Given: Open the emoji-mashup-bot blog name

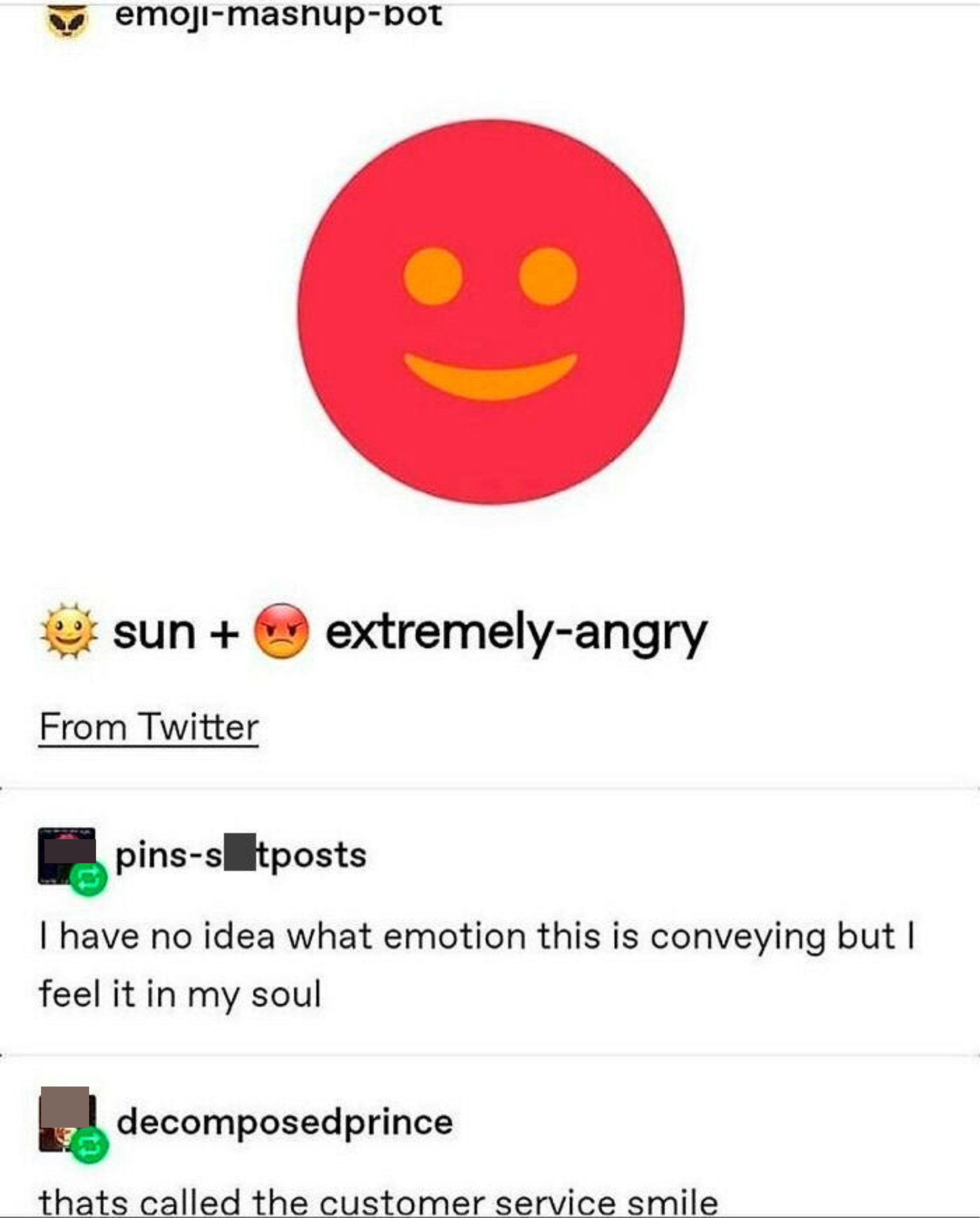Looking at the screenshot, I should tap(278, 15).
